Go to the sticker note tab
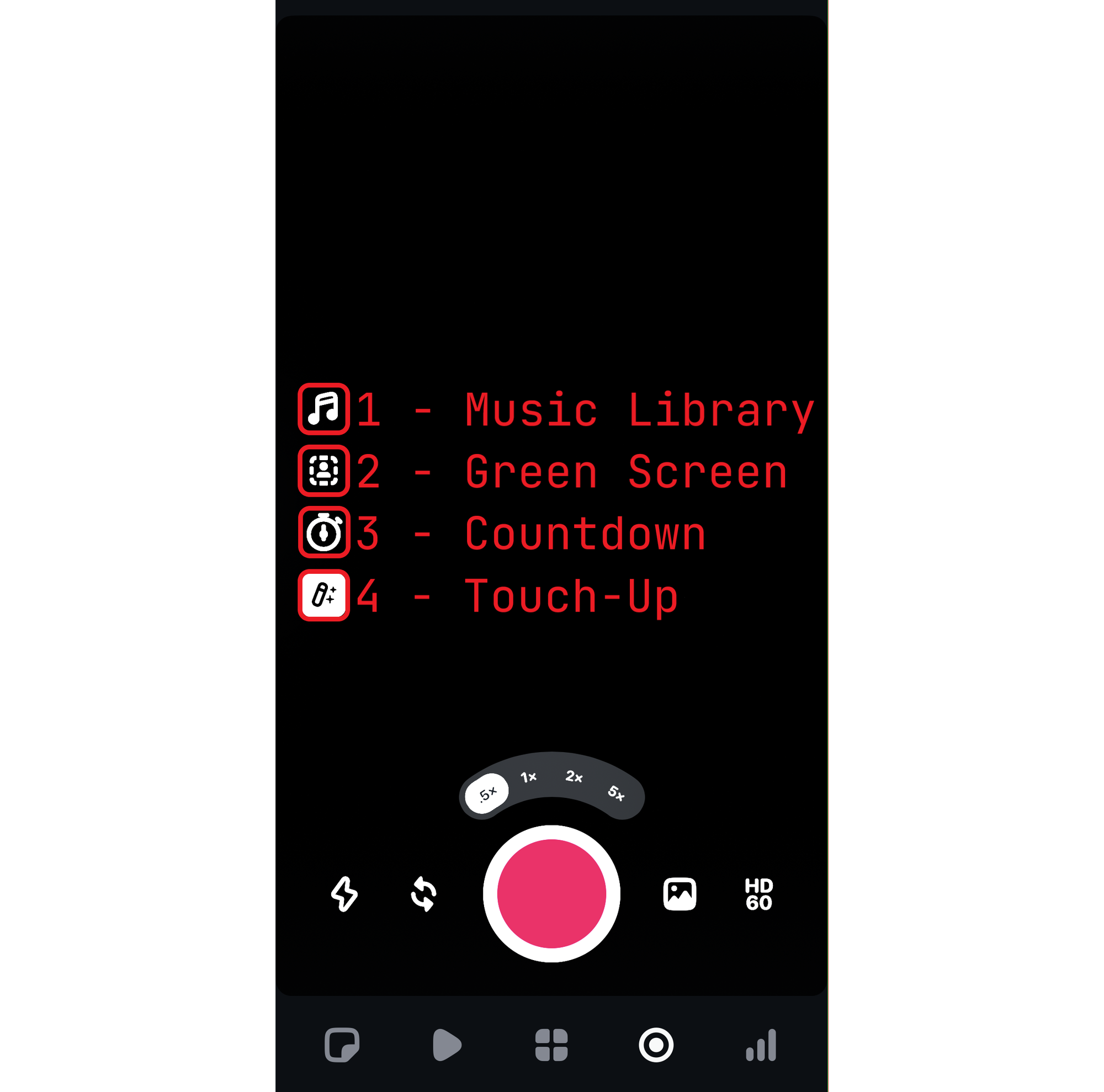Viewport: 1104px width, 1092px height. [342, 1045]
